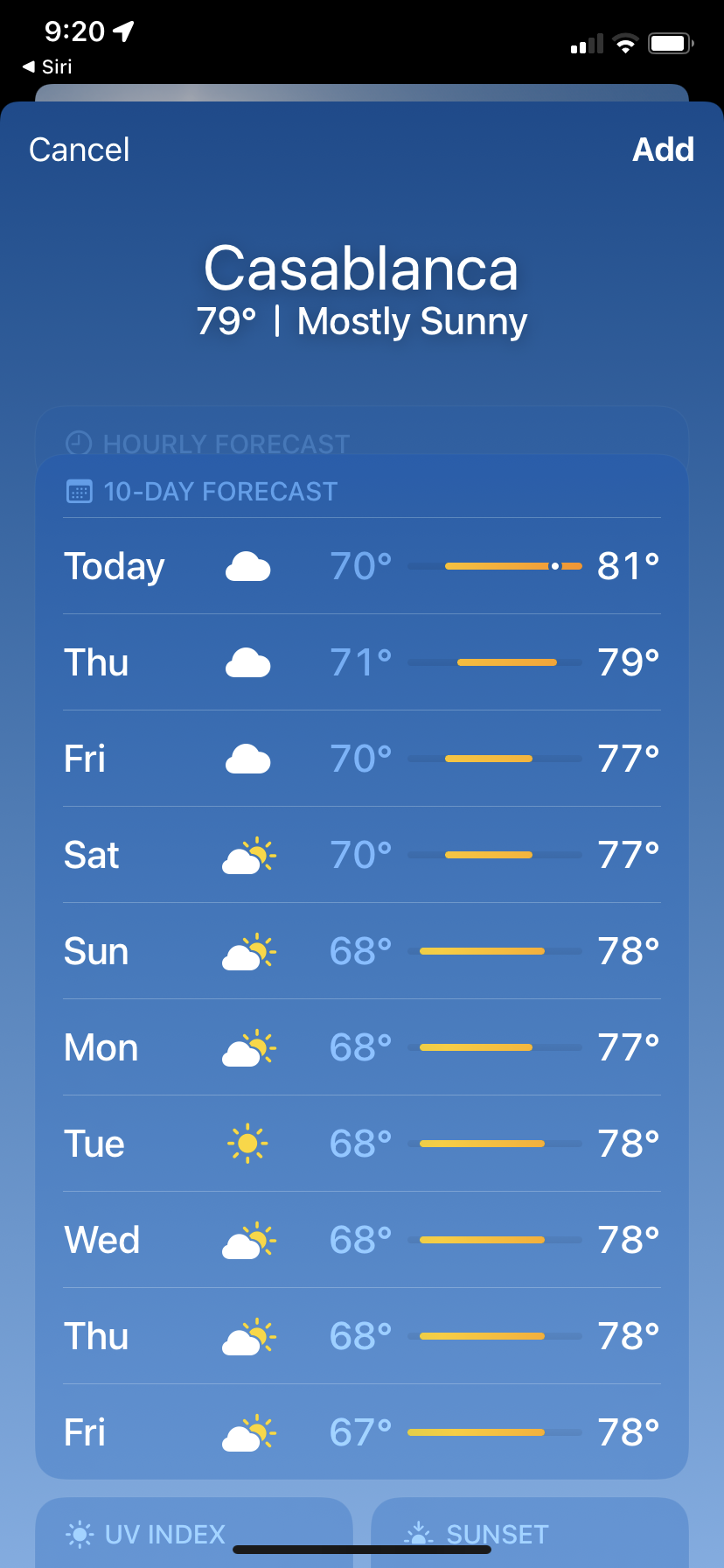724x1568 pixels.
Task: Open the UV Index card
Action: [194, 1532]
